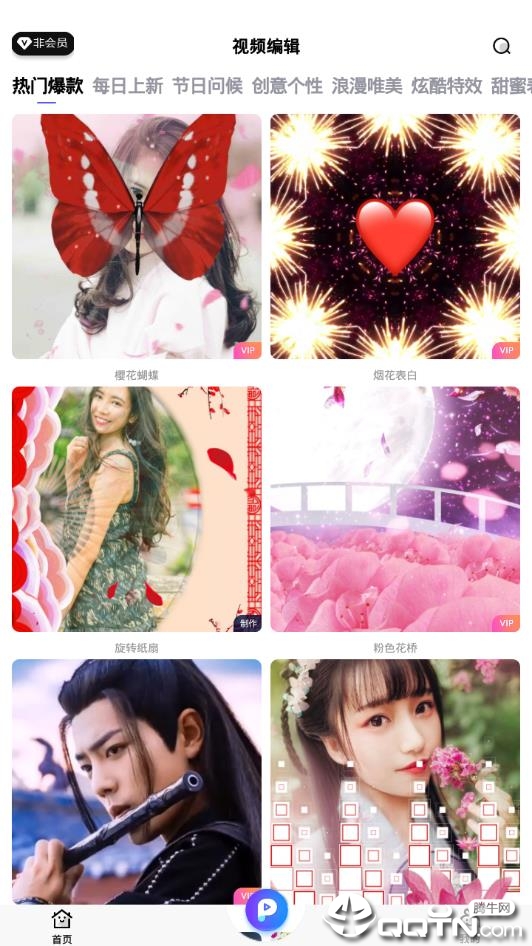Open the 创意个性 category
Screen dimensions: 532x946
tap(287, 86)
